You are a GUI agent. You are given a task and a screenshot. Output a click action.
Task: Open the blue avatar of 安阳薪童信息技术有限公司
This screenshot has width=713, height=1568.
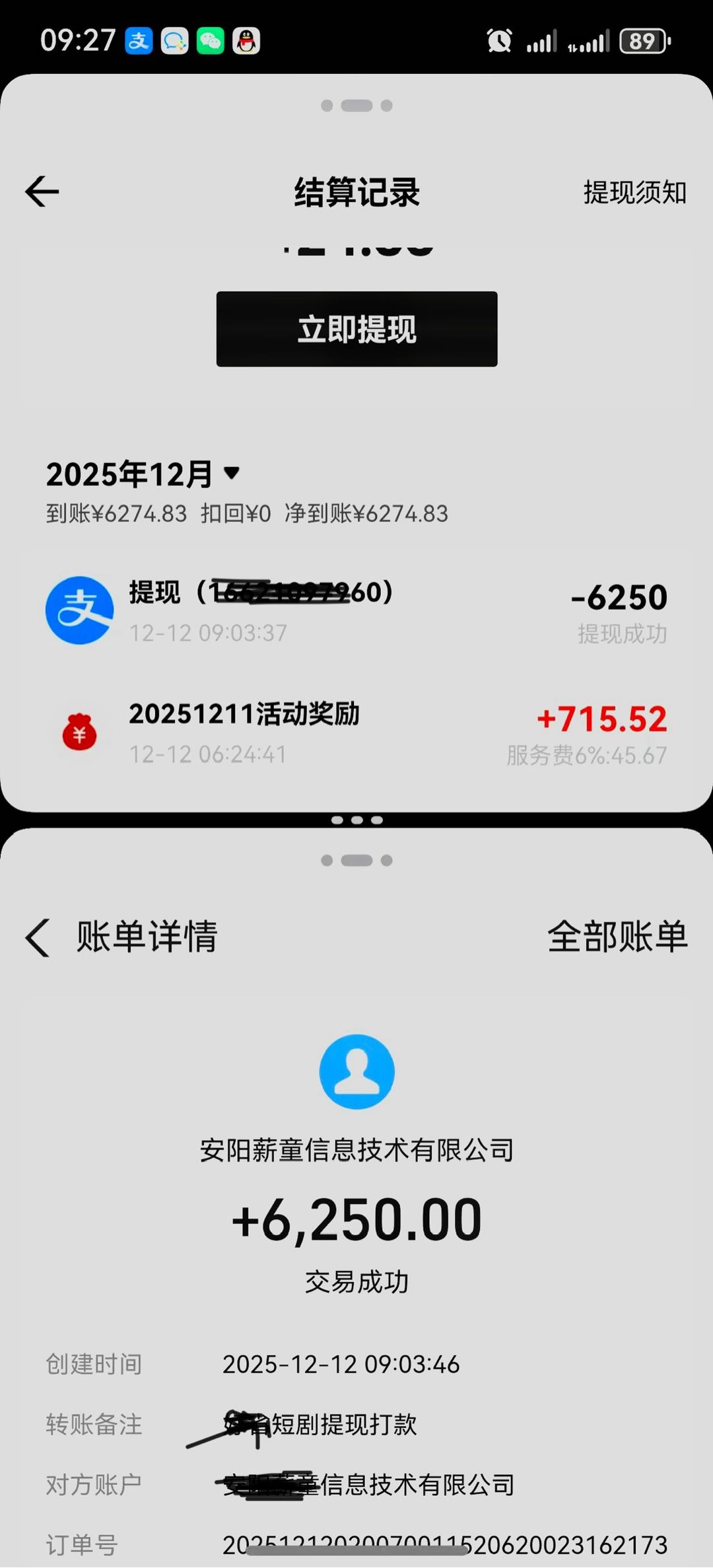click(x=356, y=1071)
